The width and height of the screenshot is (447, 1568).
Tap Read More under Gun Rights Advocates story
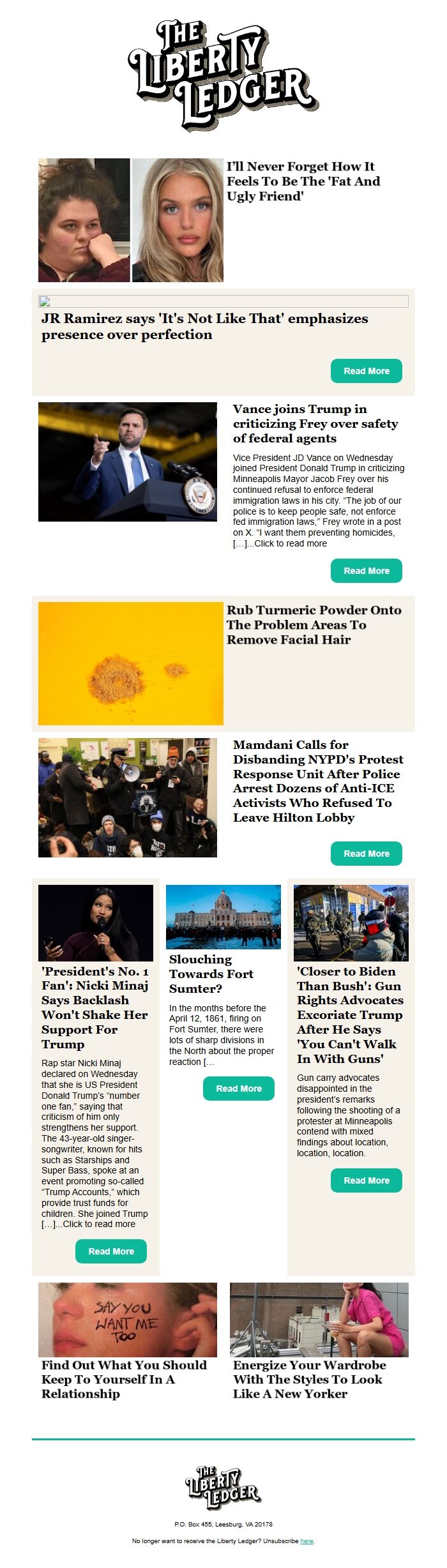(x=366, y=1180)
